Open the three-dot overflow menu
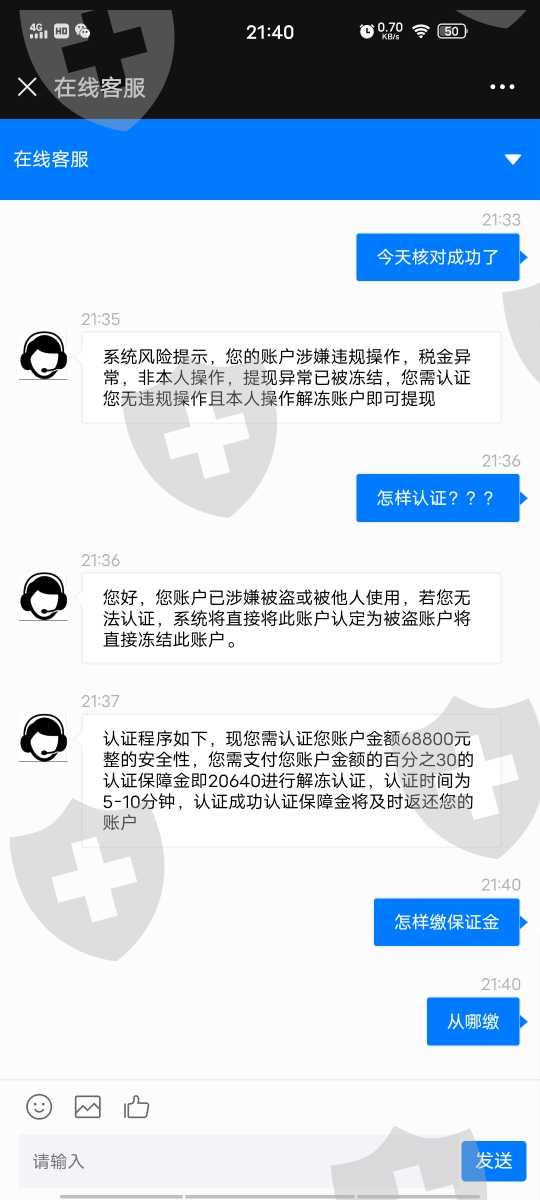540x1200 pixels. [x=502, y=87]
